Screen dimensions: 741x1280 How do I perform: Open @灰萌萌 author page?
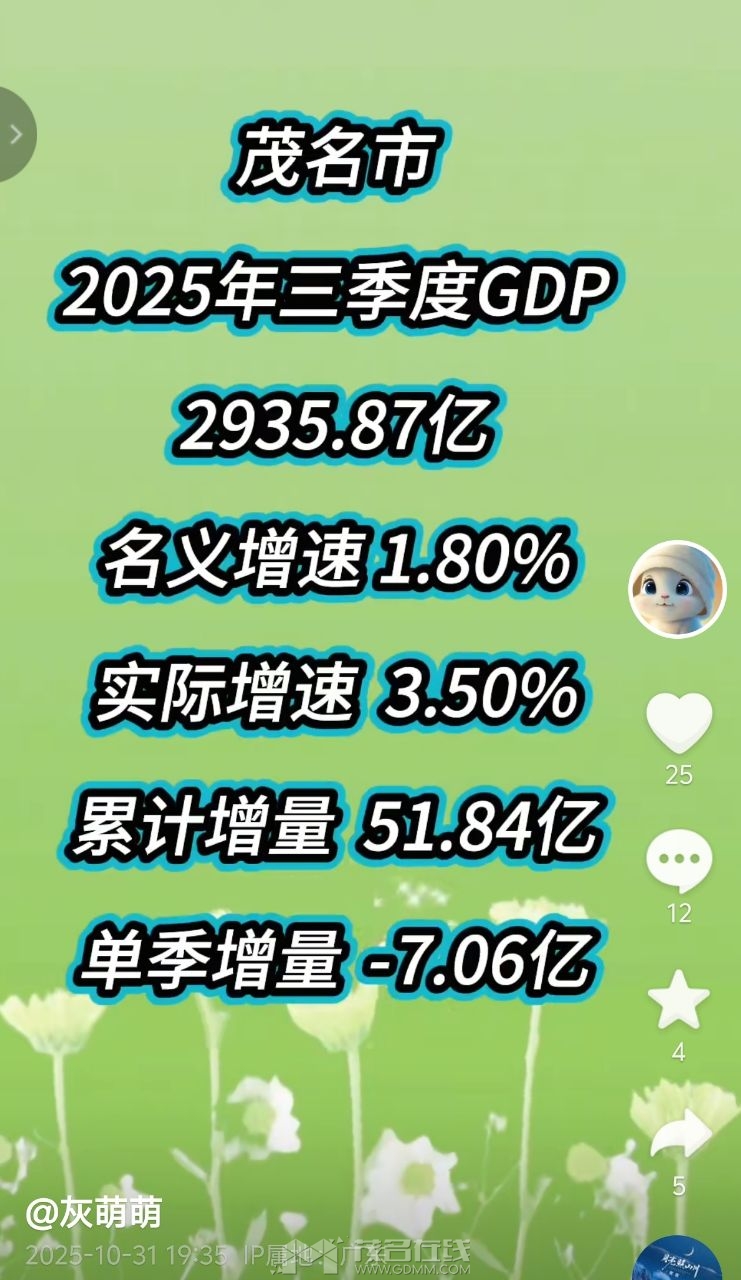[x=93, y=1214]
